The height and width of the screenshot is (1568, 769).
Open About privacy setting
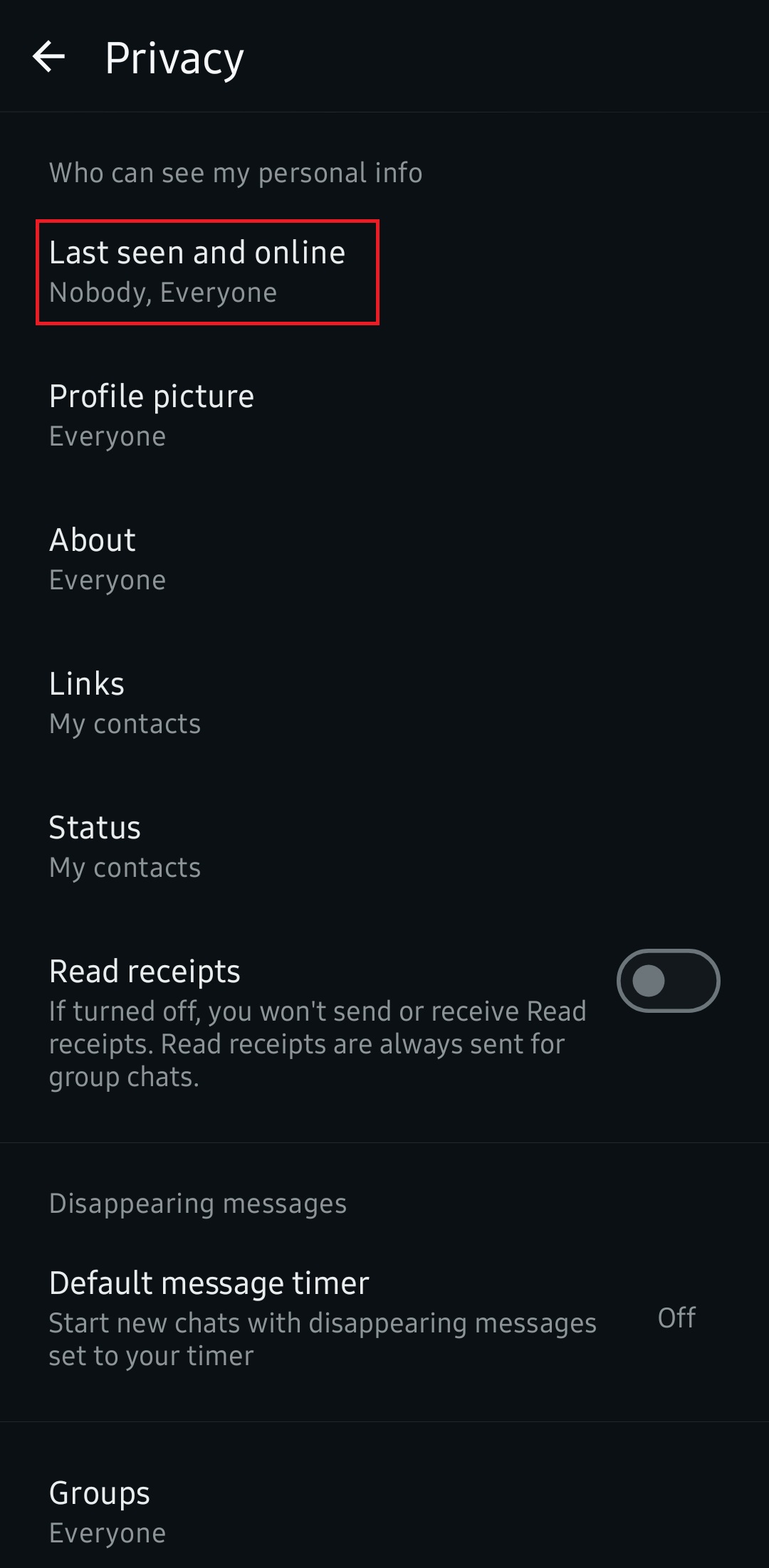click(x=107, y=559)
